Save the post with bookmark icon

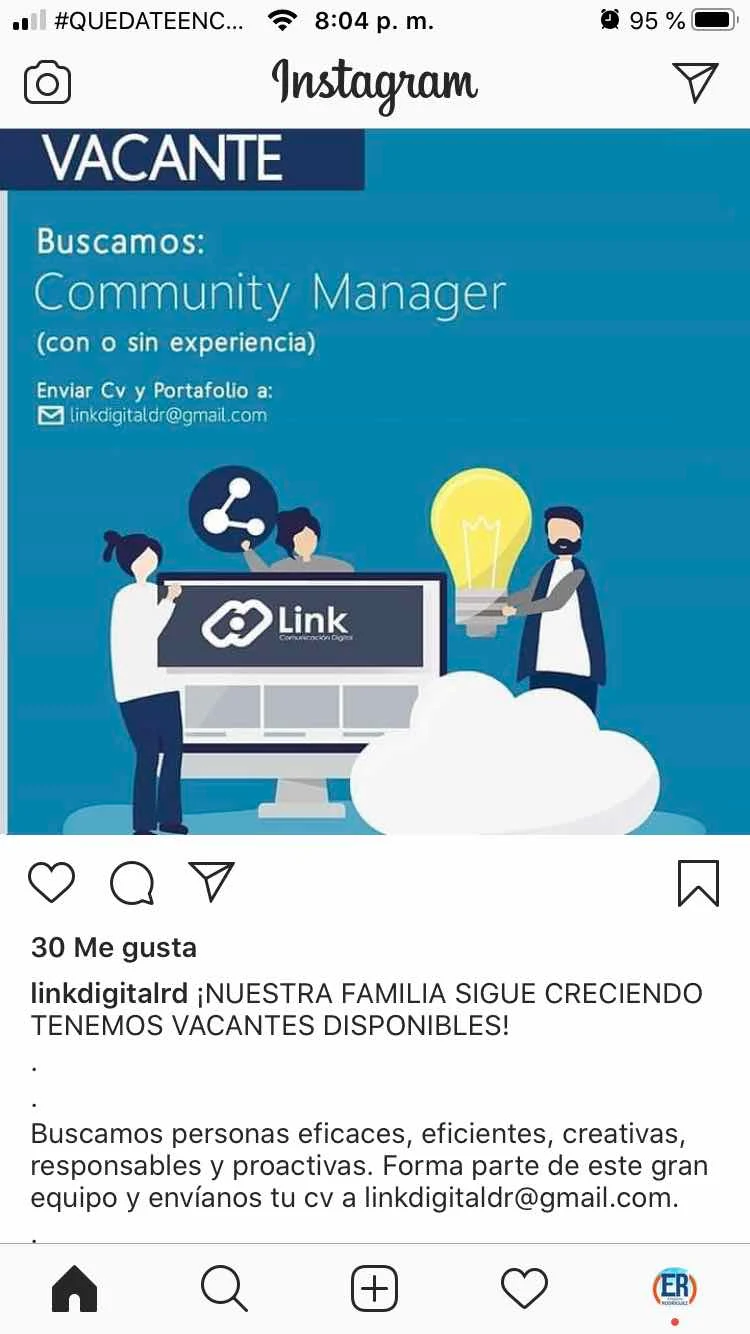point(697,883)
